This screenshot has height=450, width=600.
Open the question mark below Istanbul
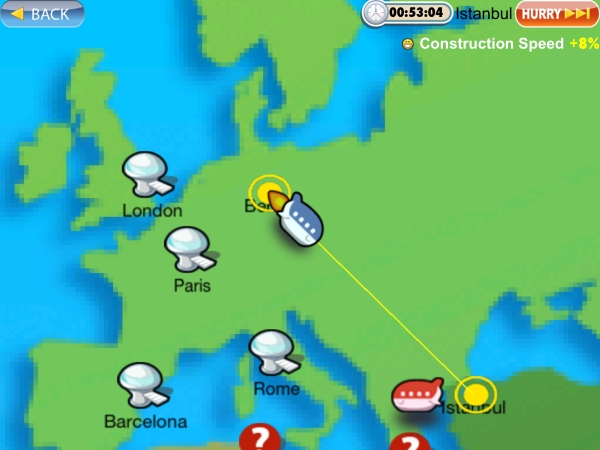[409, 442]
